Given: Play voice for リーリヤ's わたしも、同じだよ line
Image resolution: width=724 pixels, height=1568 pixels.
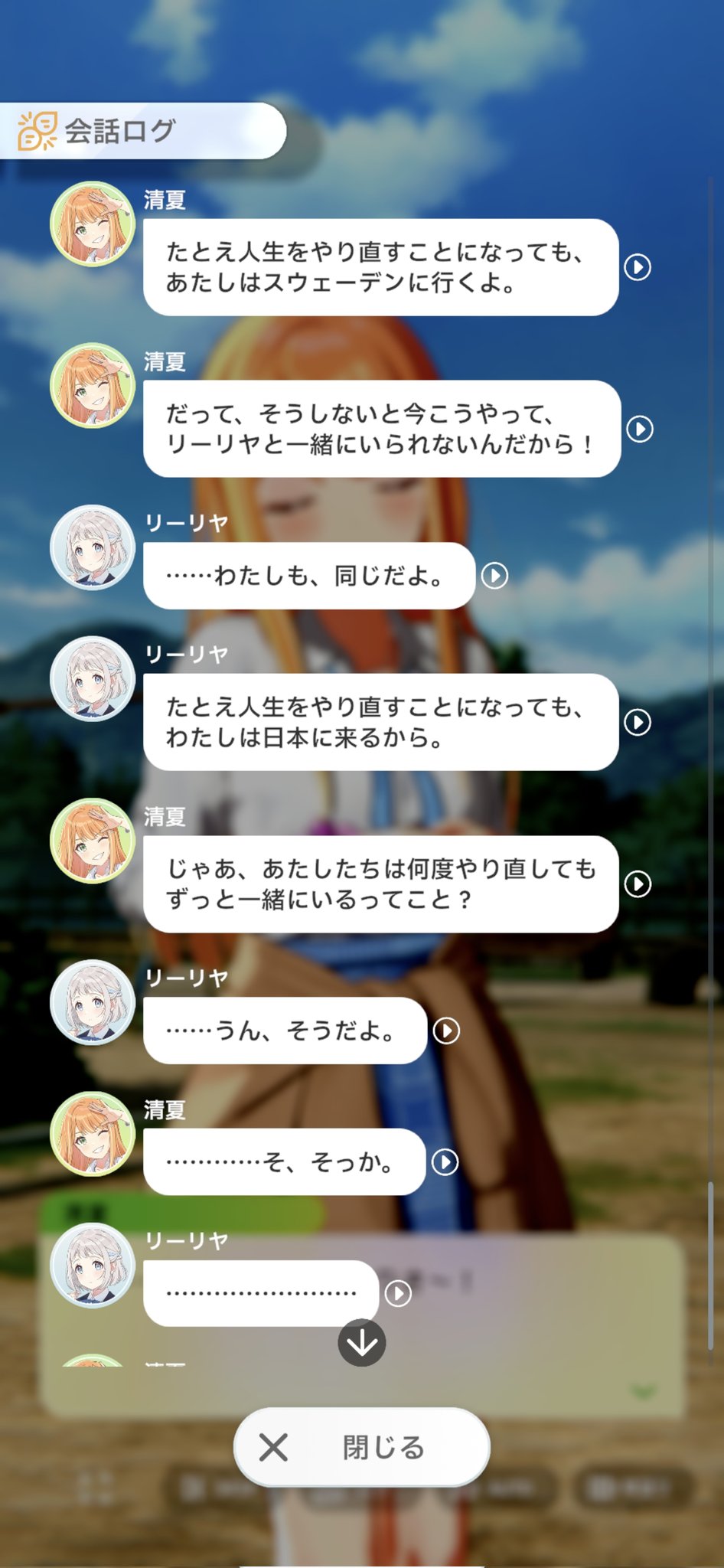Looking at the screenshot, I should pos(494,576).
